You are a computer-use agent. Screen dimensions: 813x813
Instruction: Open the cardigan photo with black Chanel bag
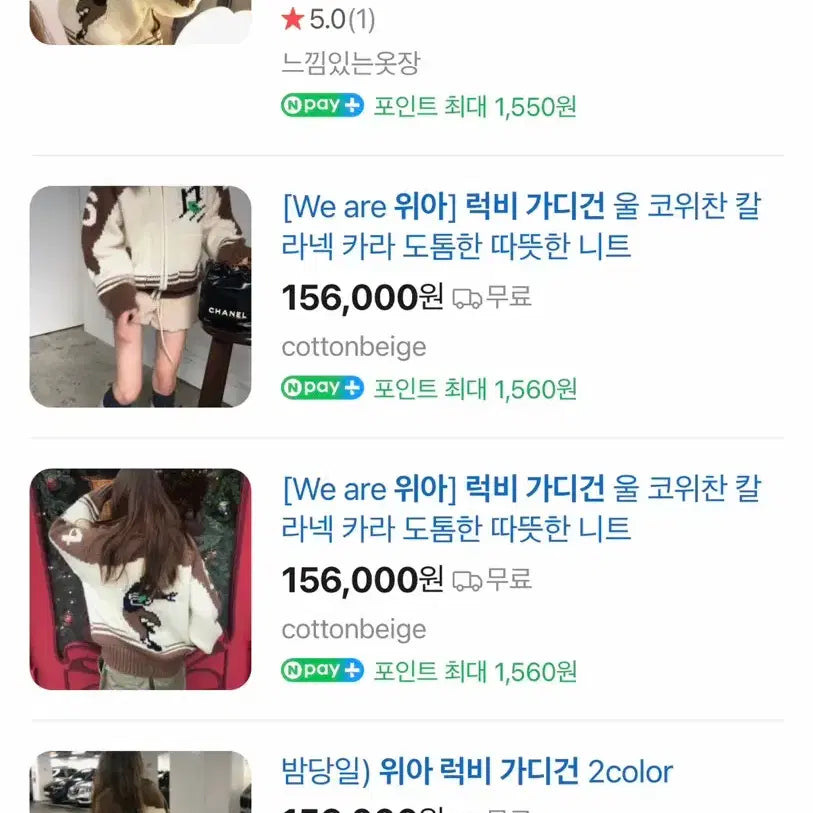pyautogui.click(x=141, y=296)
